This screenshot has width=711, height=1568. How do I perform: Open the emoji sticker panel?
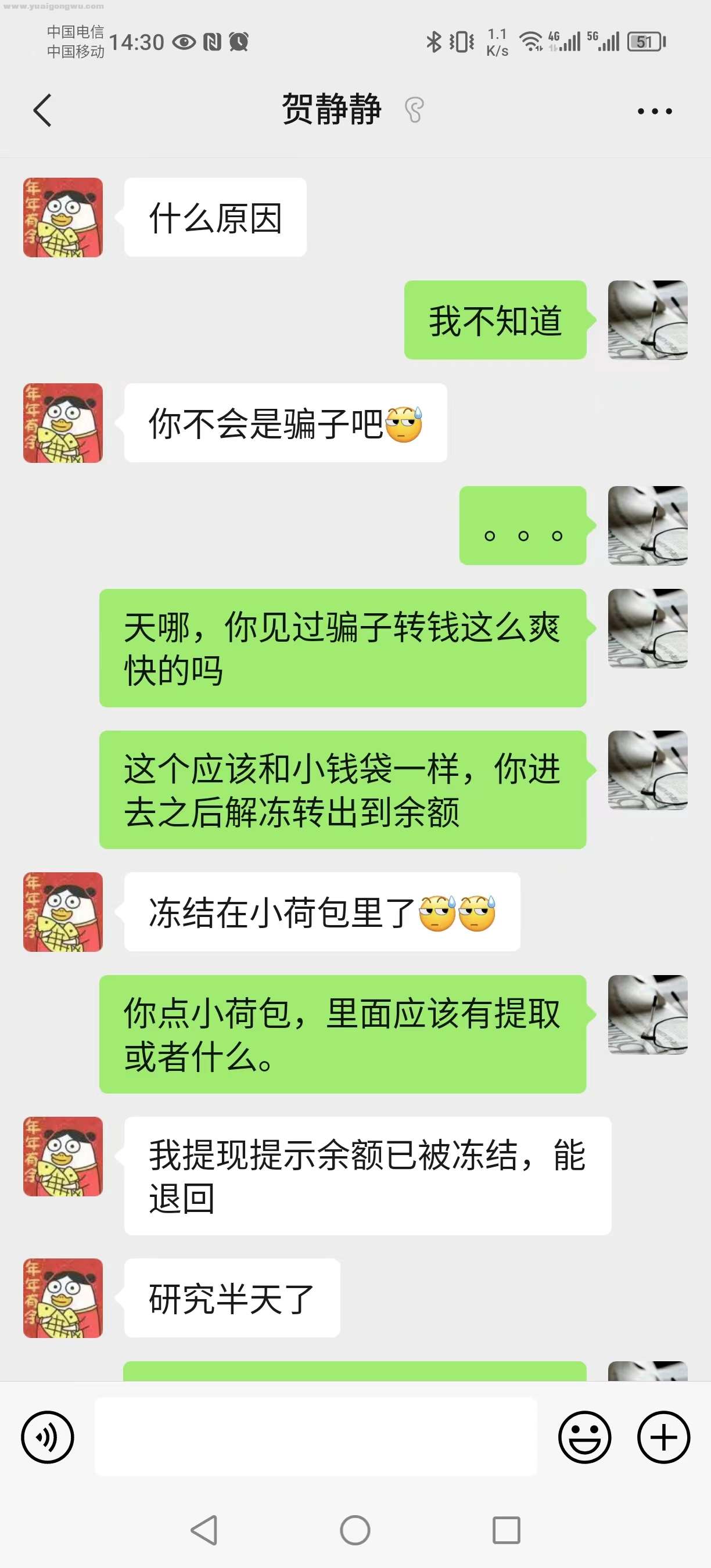pos(584,1437)
